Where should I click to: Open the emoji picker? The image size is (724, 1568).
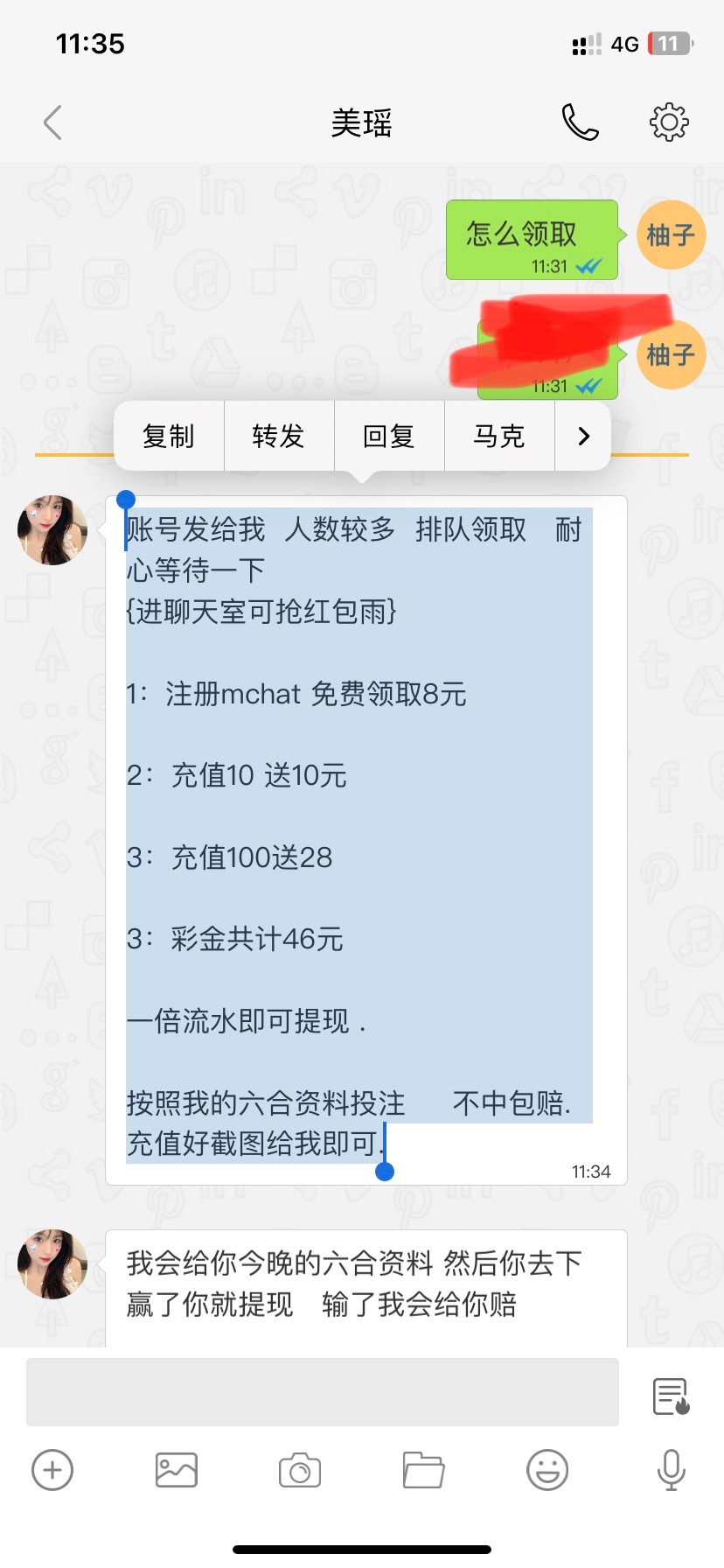tap(547, 1470)
